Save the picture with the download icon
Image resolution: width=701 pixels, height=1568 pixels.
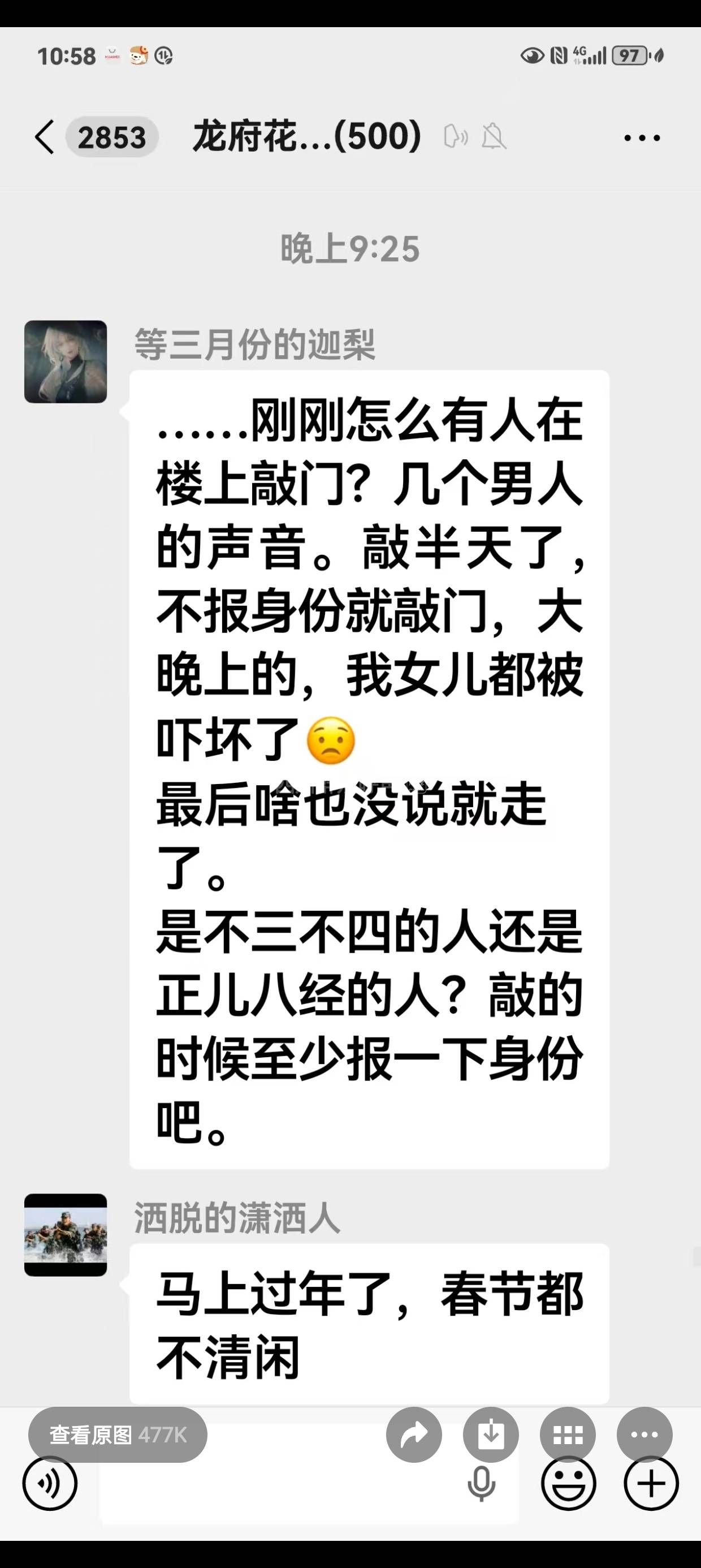[491, 1435]
